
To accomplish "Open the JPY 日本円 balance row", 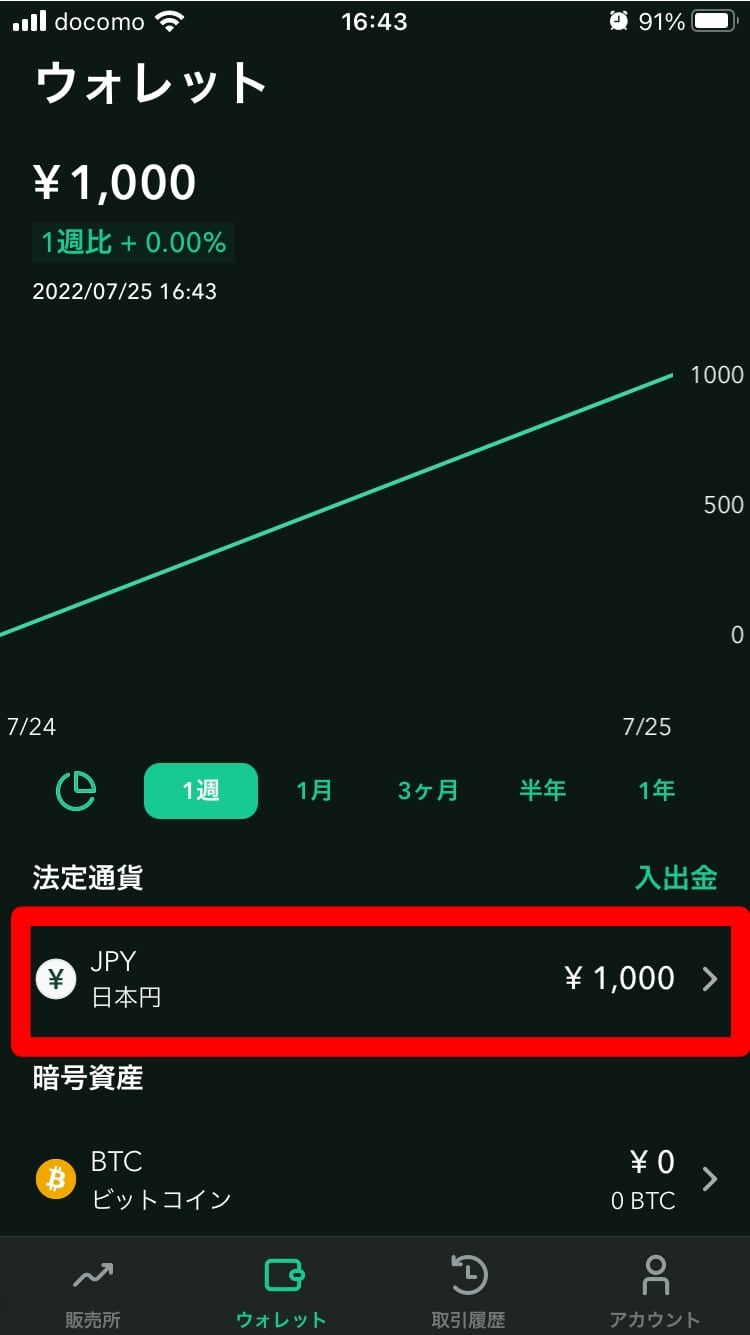I will [x=378, y=979].
